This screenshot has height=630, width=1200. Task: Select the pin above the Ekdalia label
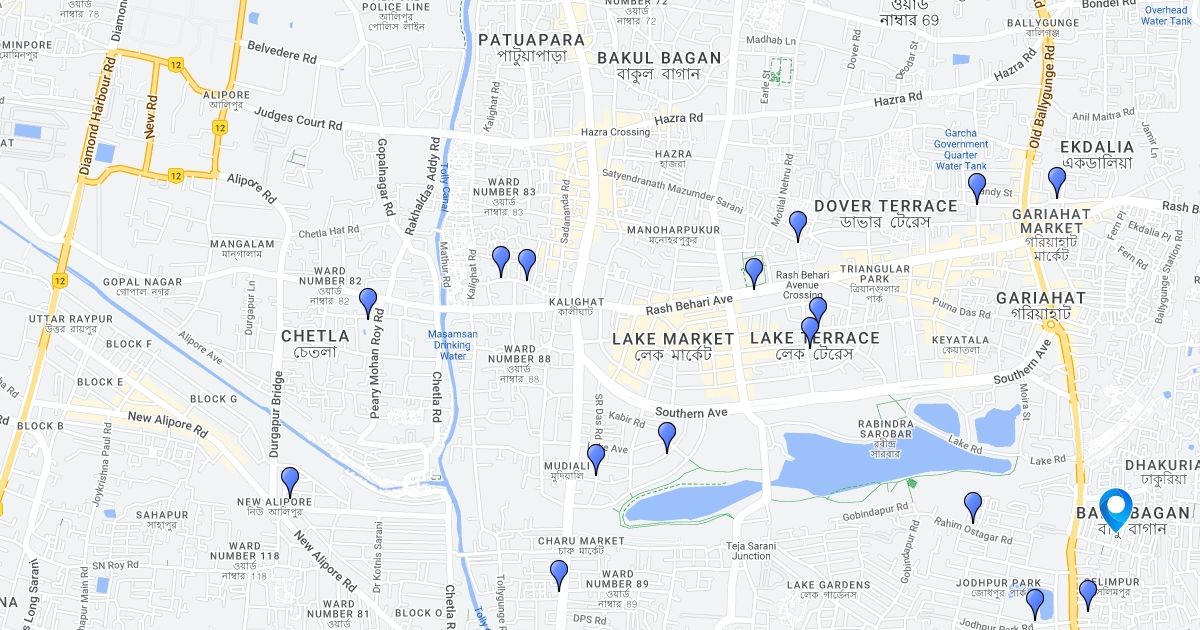(1057, 182)
